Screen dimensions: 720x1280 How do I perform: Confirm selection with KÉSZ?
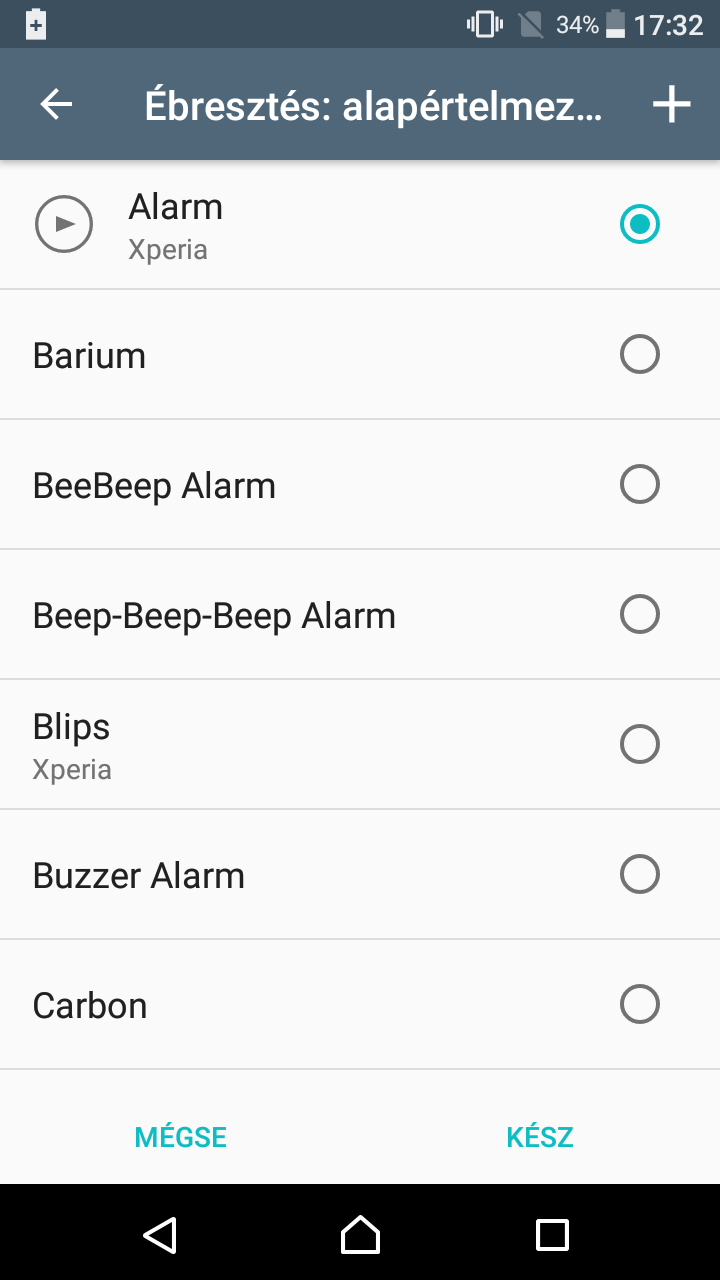(x=540, y=1137)
